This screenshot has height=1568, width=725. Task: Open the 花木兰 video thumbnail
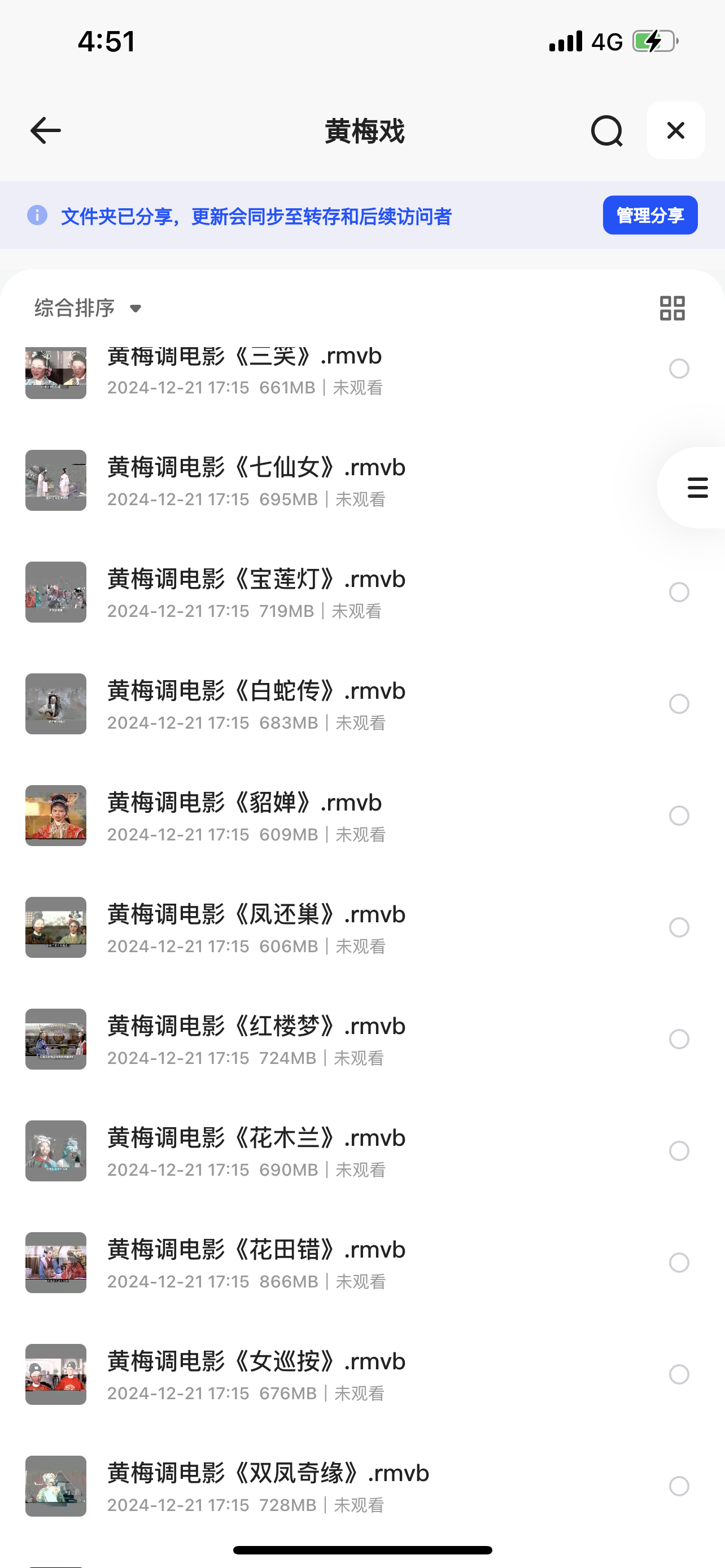[55, 1151]
